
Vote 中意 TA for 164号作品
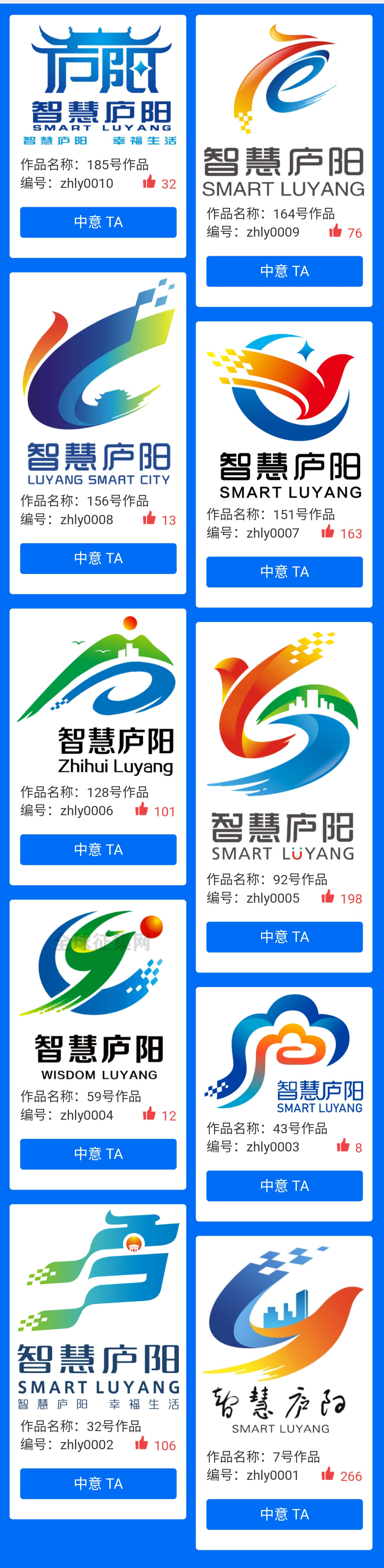(284, 271)
